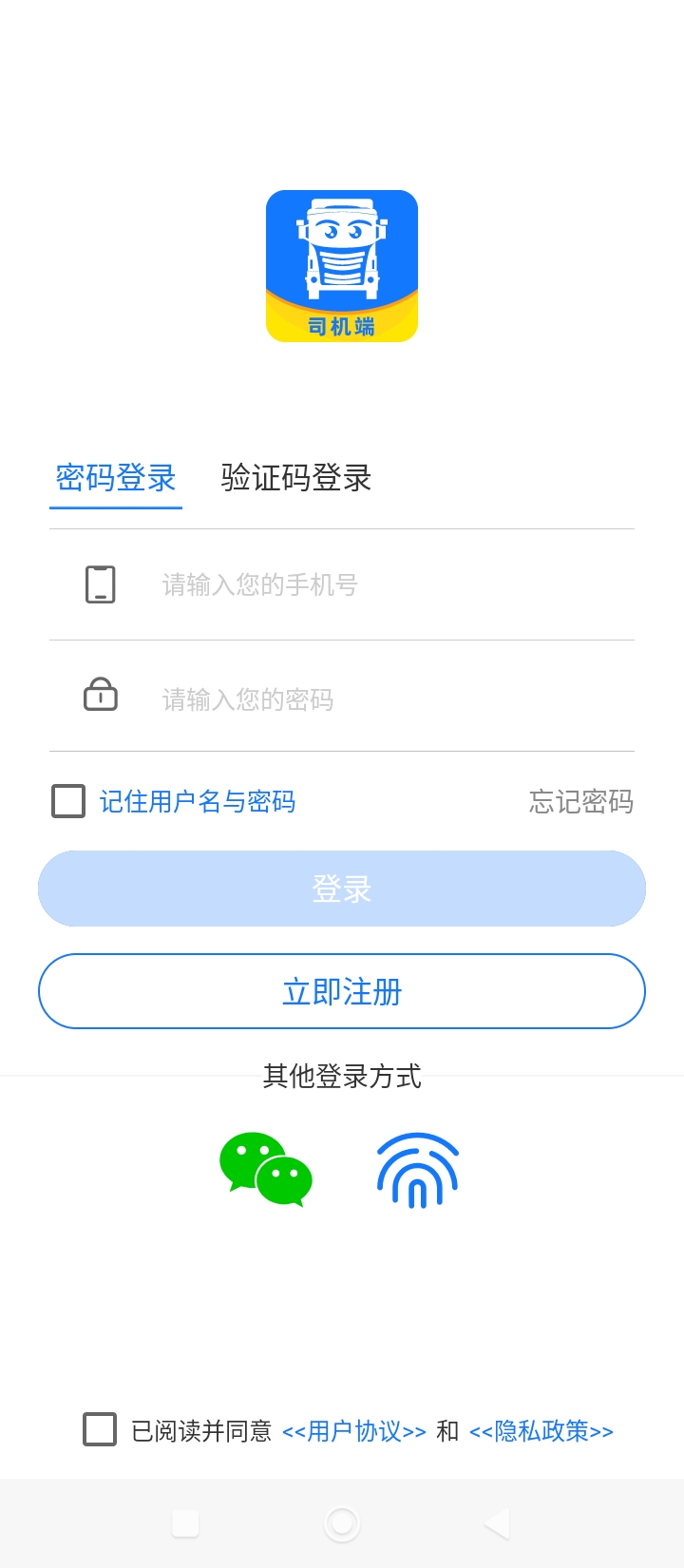The height and width of the screenshot is (1568, 684).
Task: Go to the system home screen
Action: (342, 1523)
